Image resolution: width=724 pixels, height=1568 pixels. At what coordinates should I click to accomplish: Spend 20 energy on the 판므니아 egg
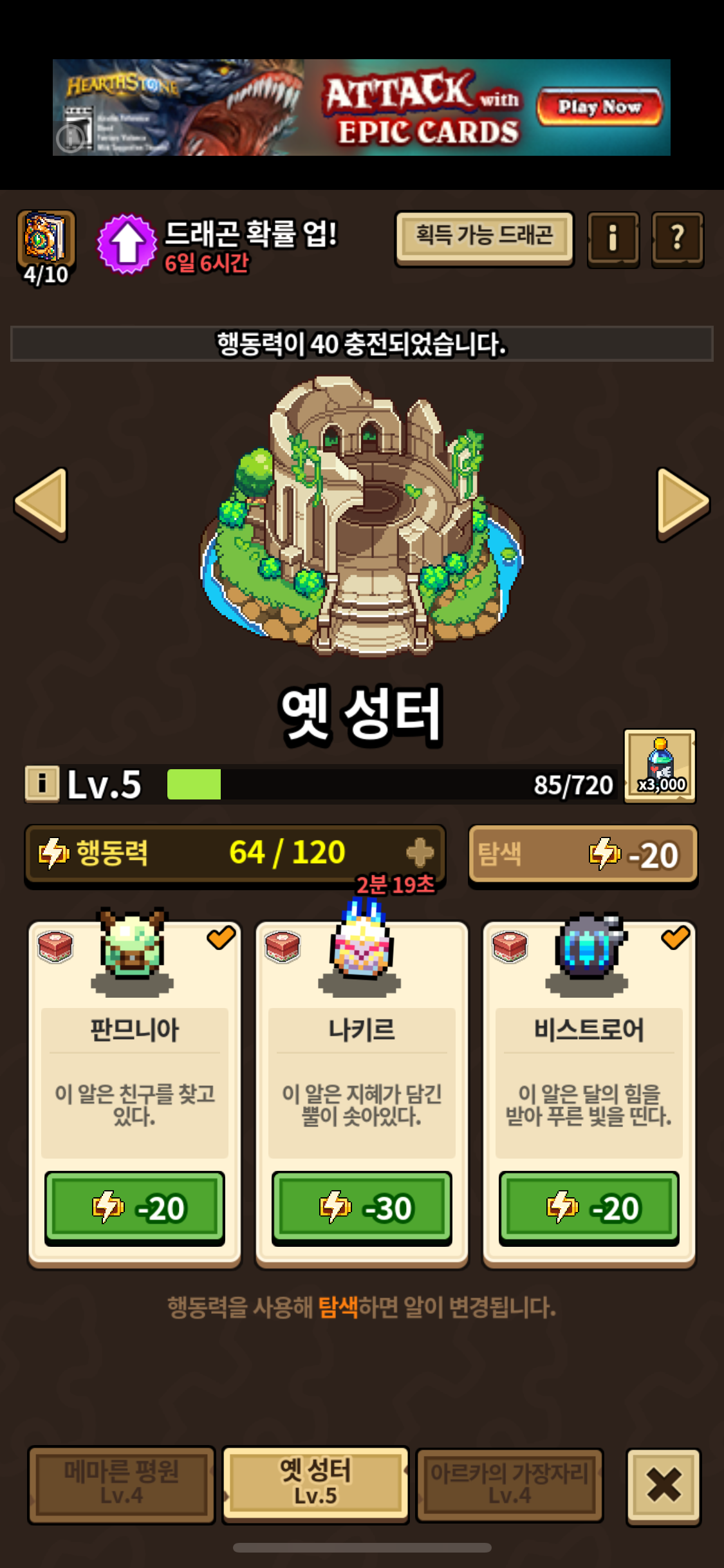135,1207
